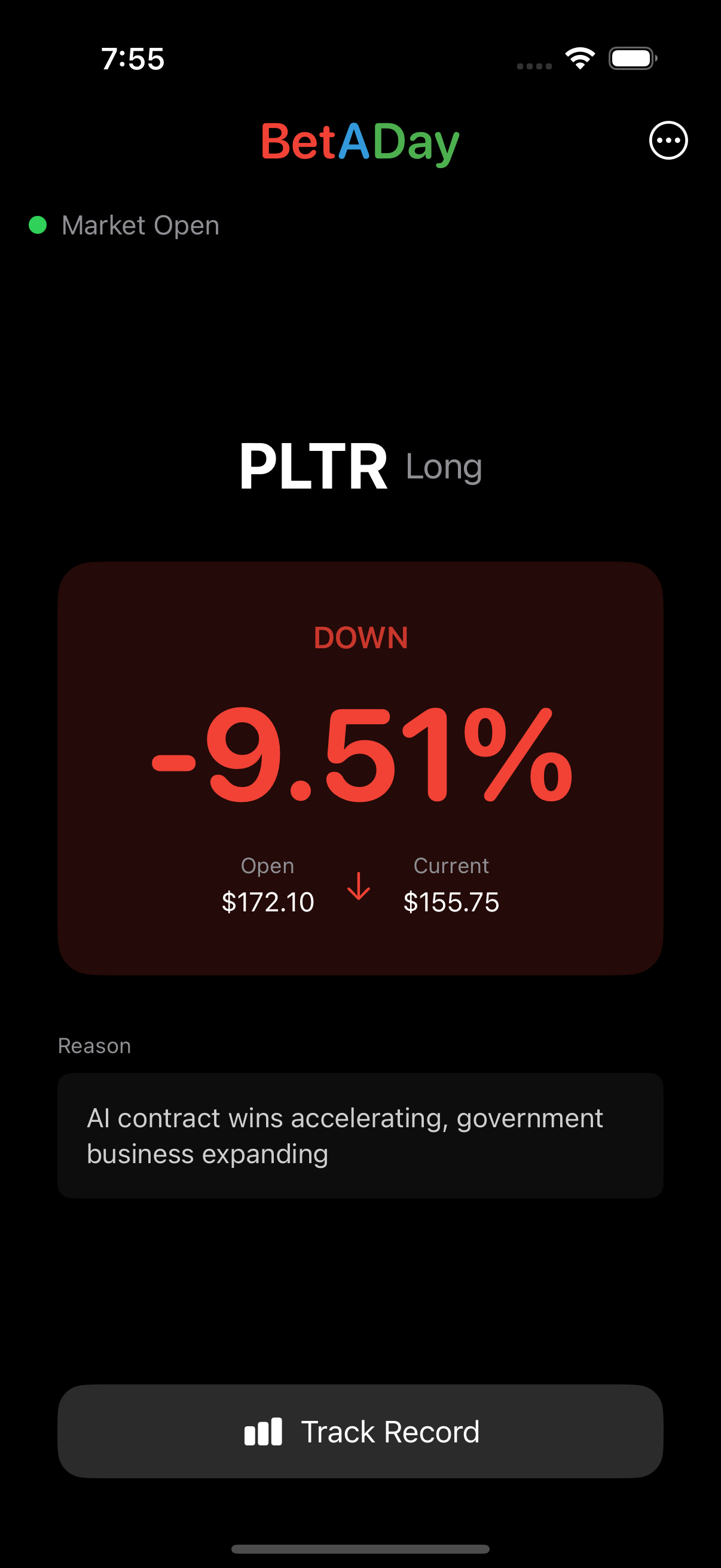Expand the Reason details box
This screenshot has width=721, height=1568.
360,1134
